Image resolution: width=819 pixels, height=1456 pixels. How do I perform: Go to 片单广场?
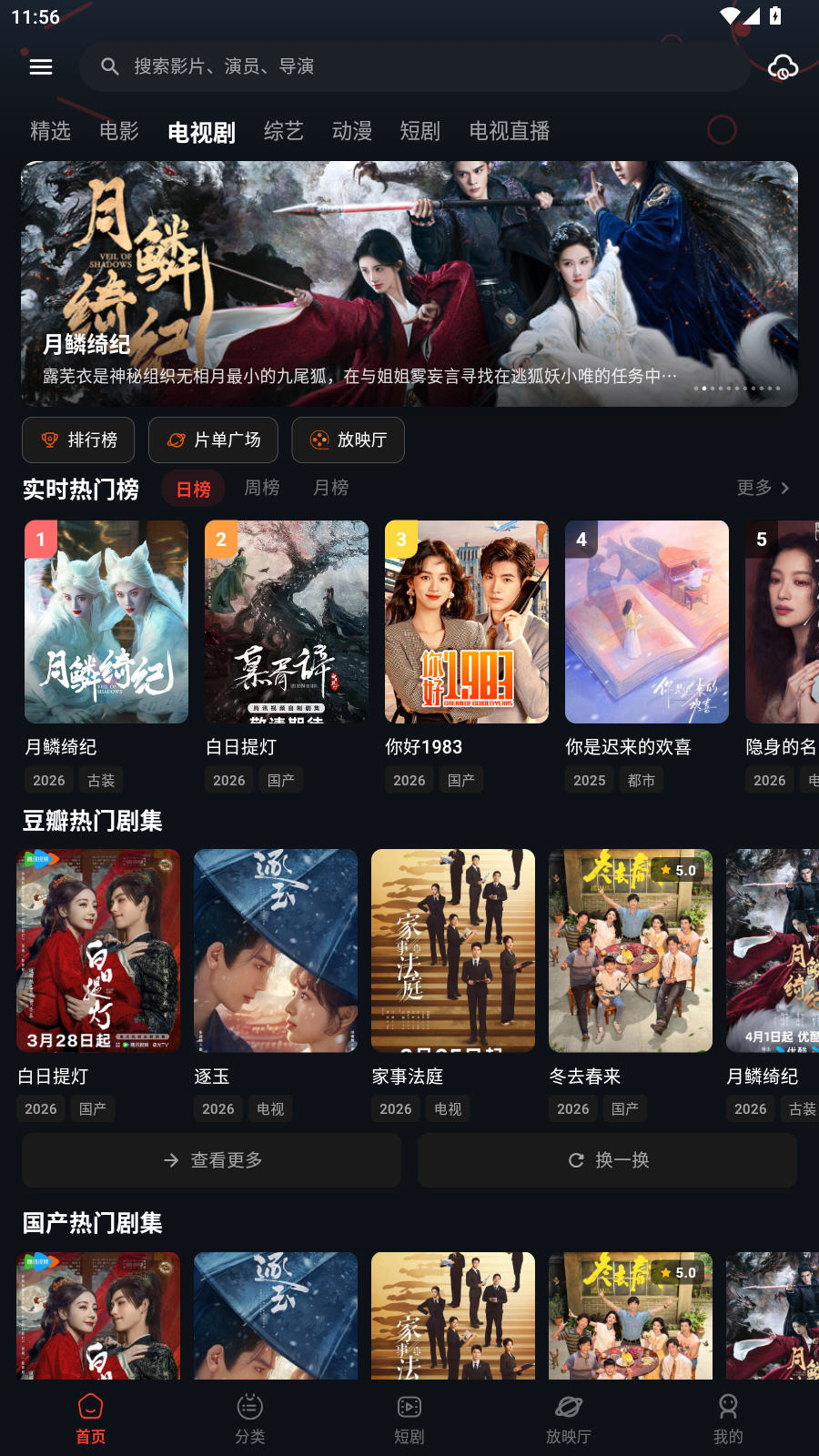[213, 440]
